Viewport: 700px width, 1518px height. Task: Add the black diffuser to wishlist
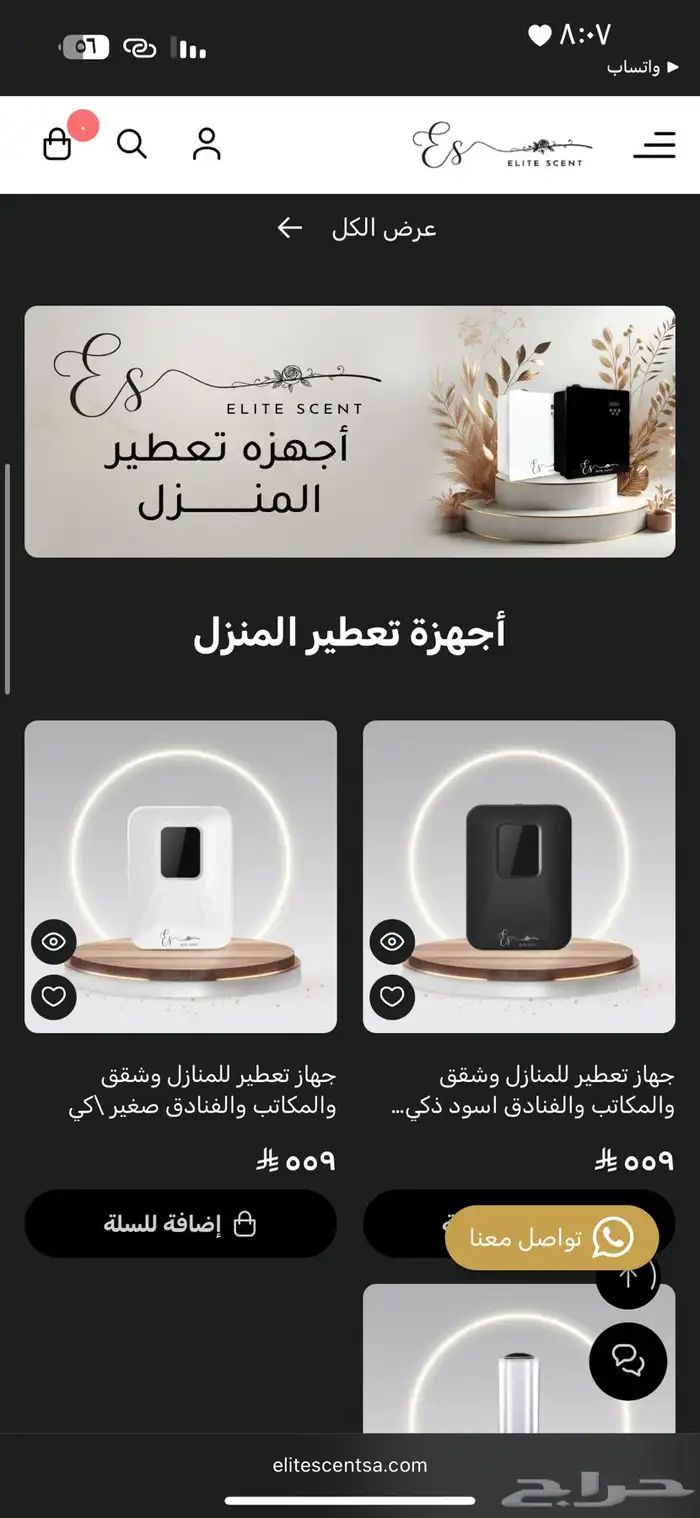(x=392, y=997)
